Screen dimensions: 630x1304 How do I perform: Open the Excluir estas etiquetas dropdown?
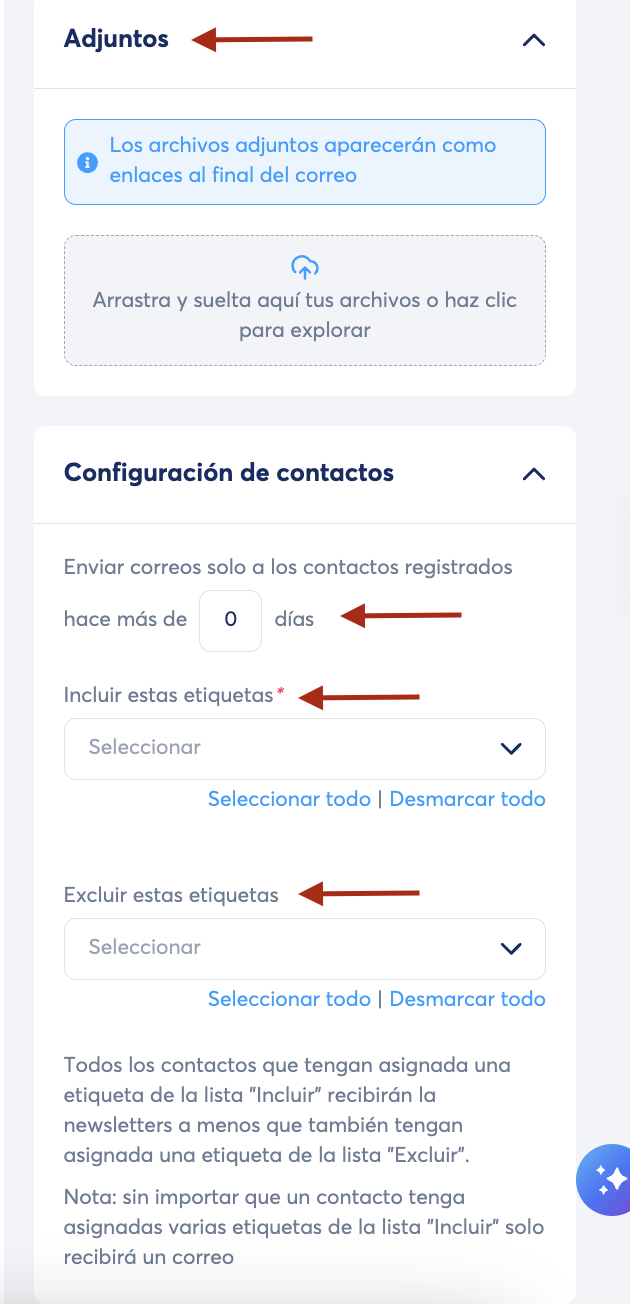pyautogui.click(x=305, y=948)
